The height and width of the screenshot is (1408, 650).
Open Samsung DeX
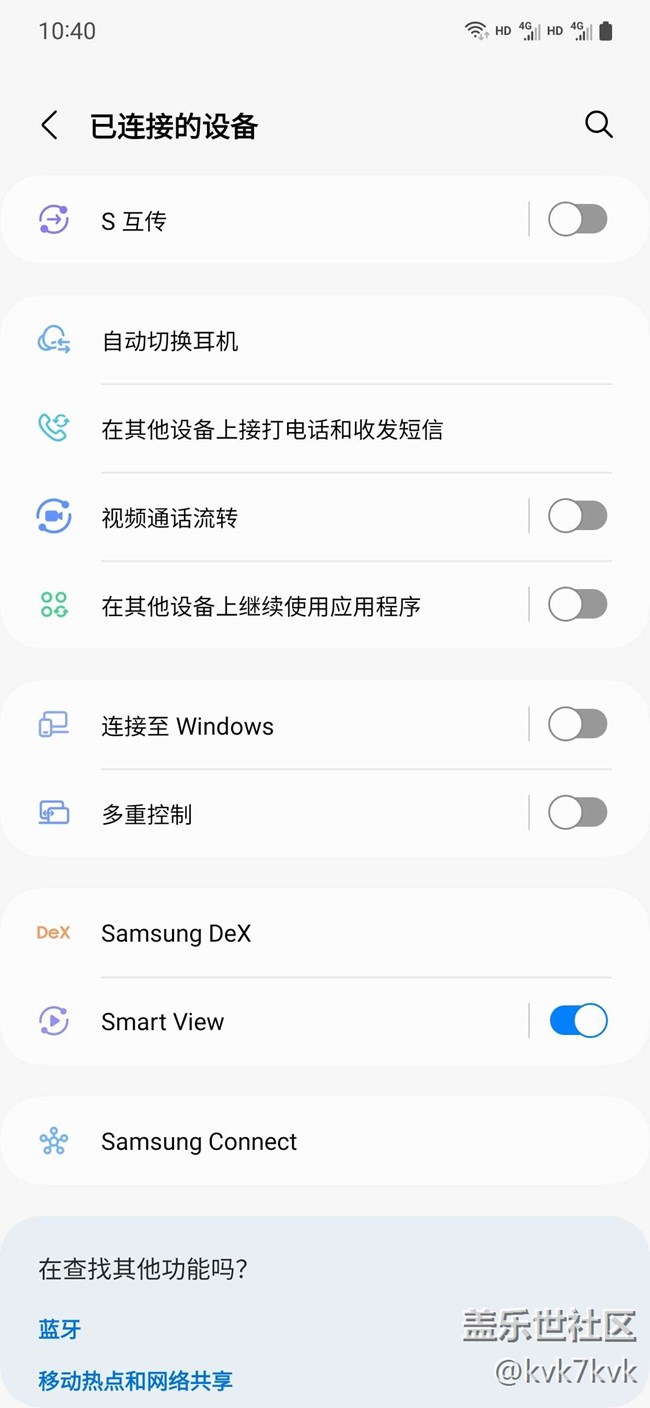point(176,933)
